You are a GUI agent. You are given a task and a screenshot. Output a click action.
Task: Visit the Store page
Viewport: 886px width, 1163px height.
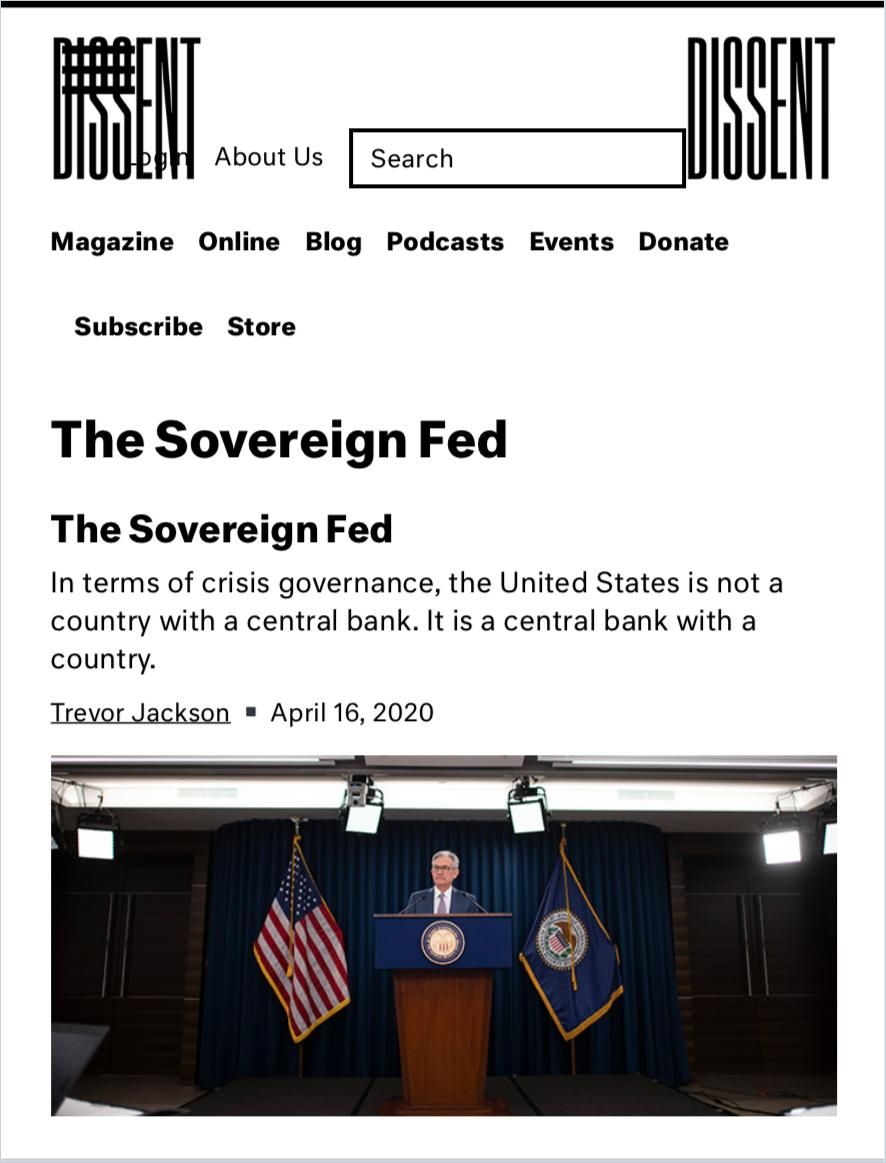261,327
